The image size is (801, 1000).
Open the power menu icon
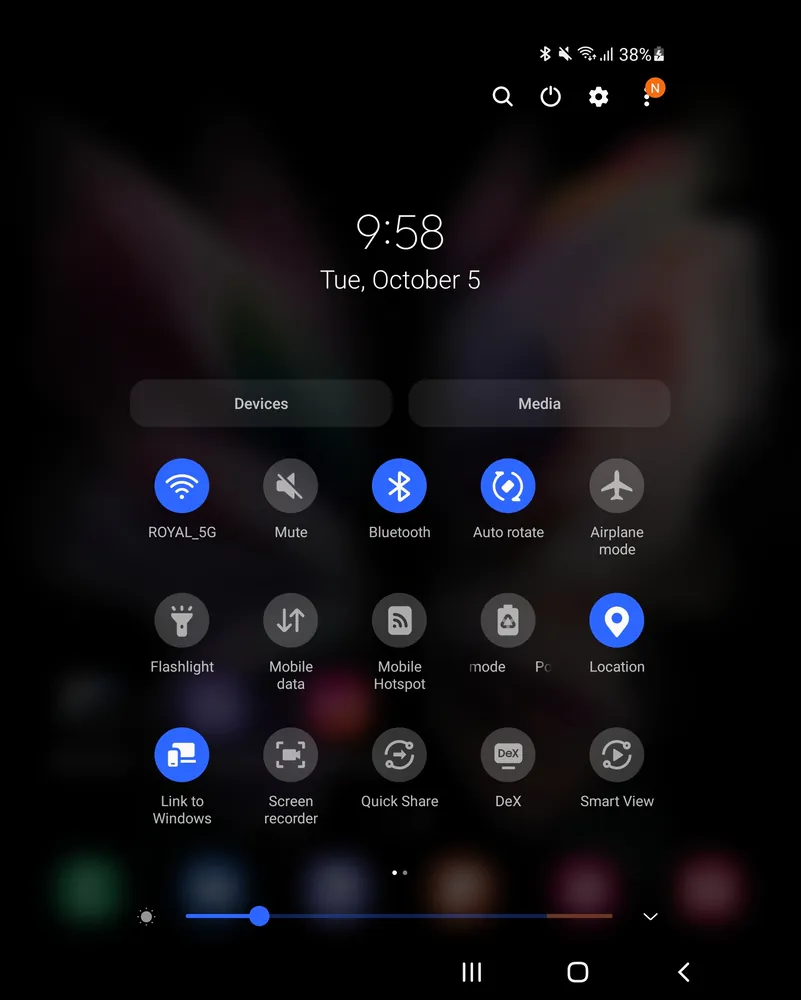(x=550, y=97)
